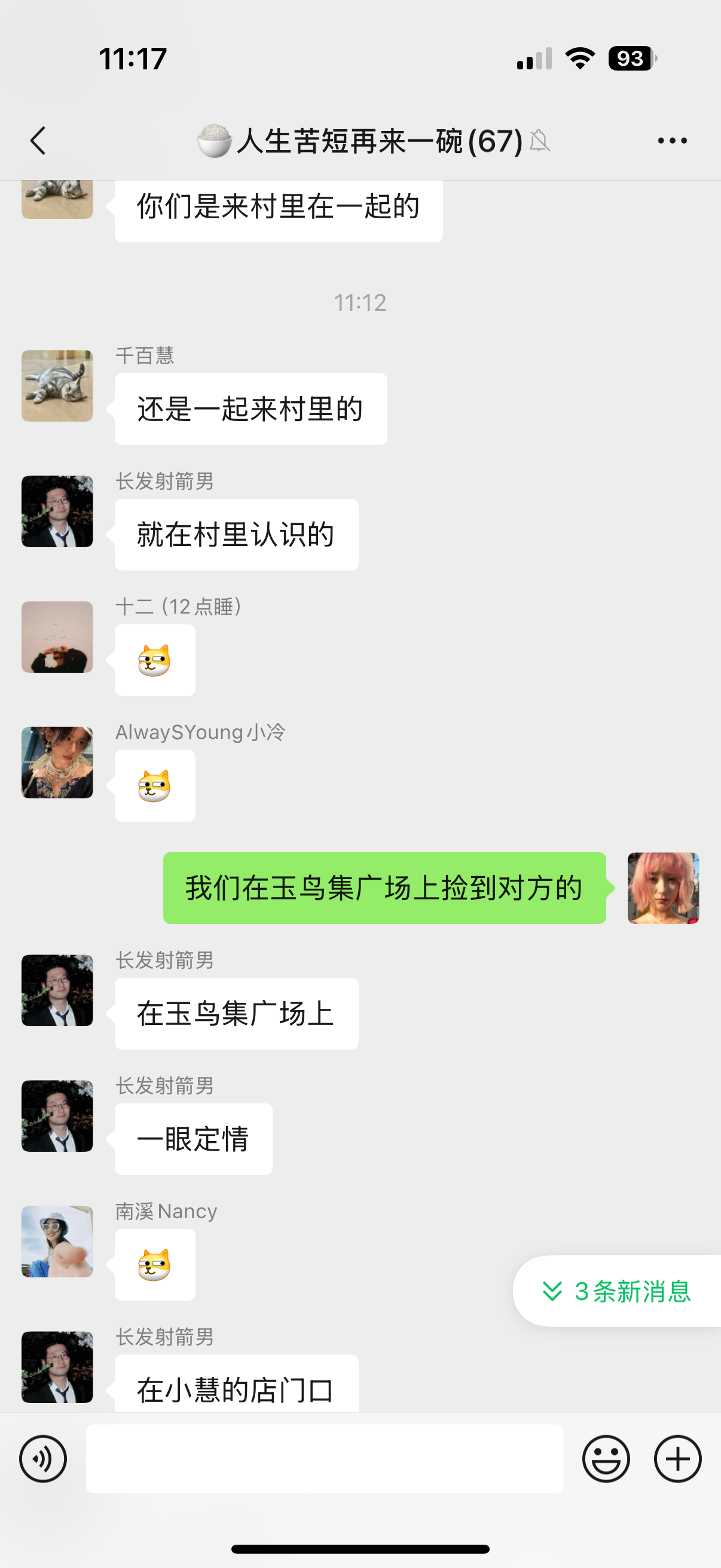
Task: Open 千百慧's avatar above 还是一起来村里的
Action: [x=57, y=385]
